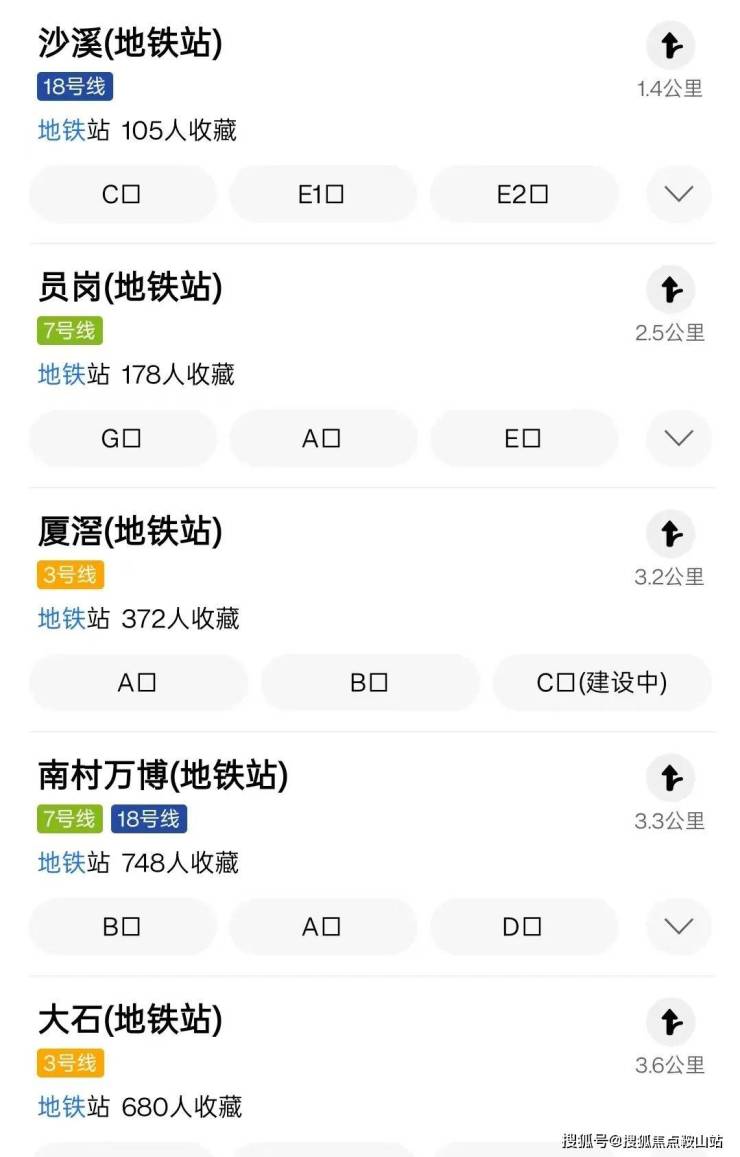
Task: Select exit D口 of 南村万博 station
Action: click(523, 927)
